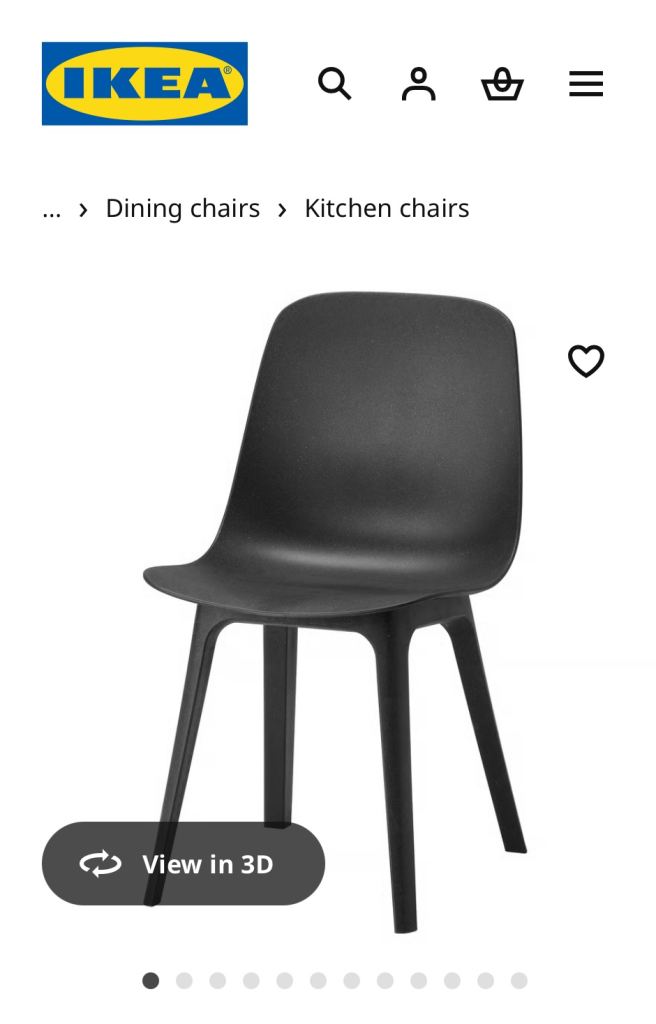
Task: Tap View in 3D
Action: click(183, 864)
